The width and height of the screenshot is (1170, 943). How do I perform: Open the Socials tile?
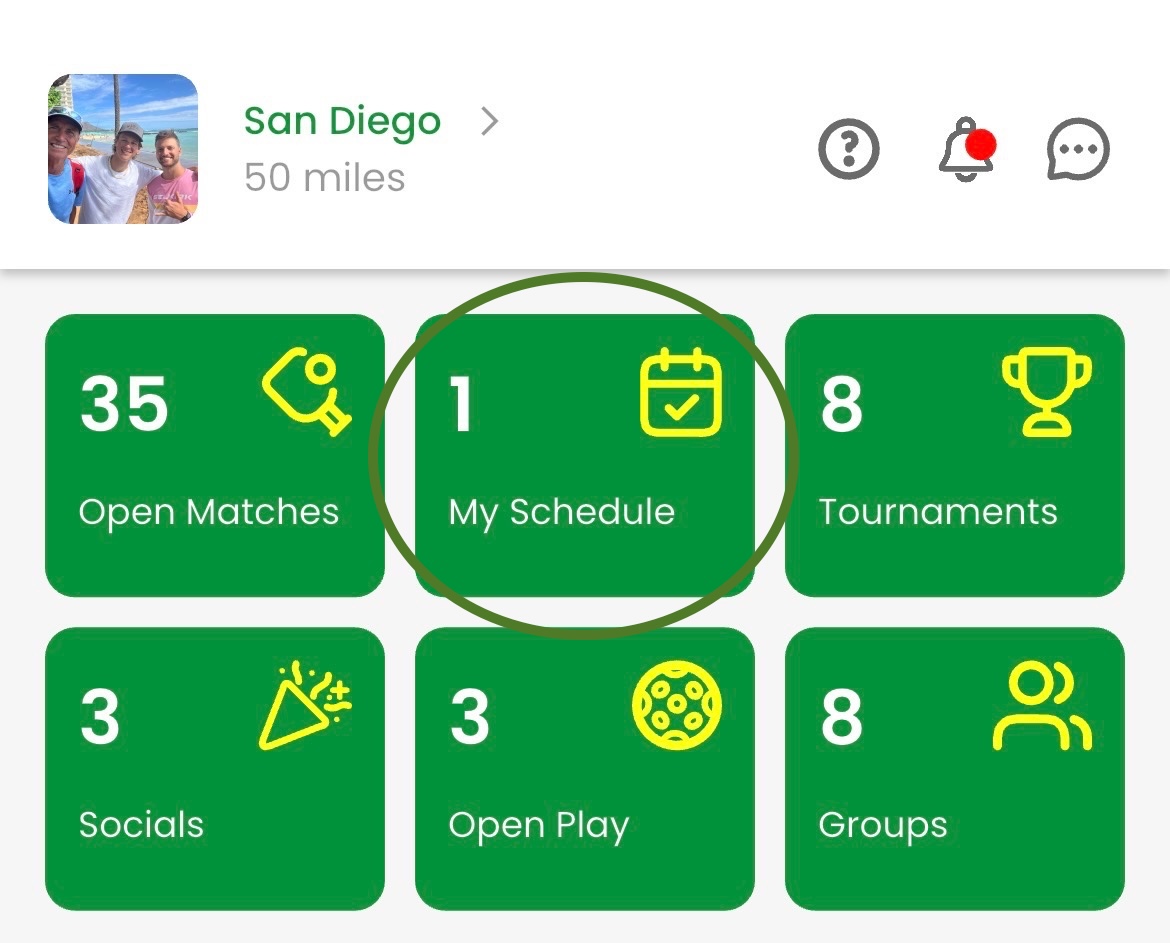pyautogui.click(x=215, y=768)
